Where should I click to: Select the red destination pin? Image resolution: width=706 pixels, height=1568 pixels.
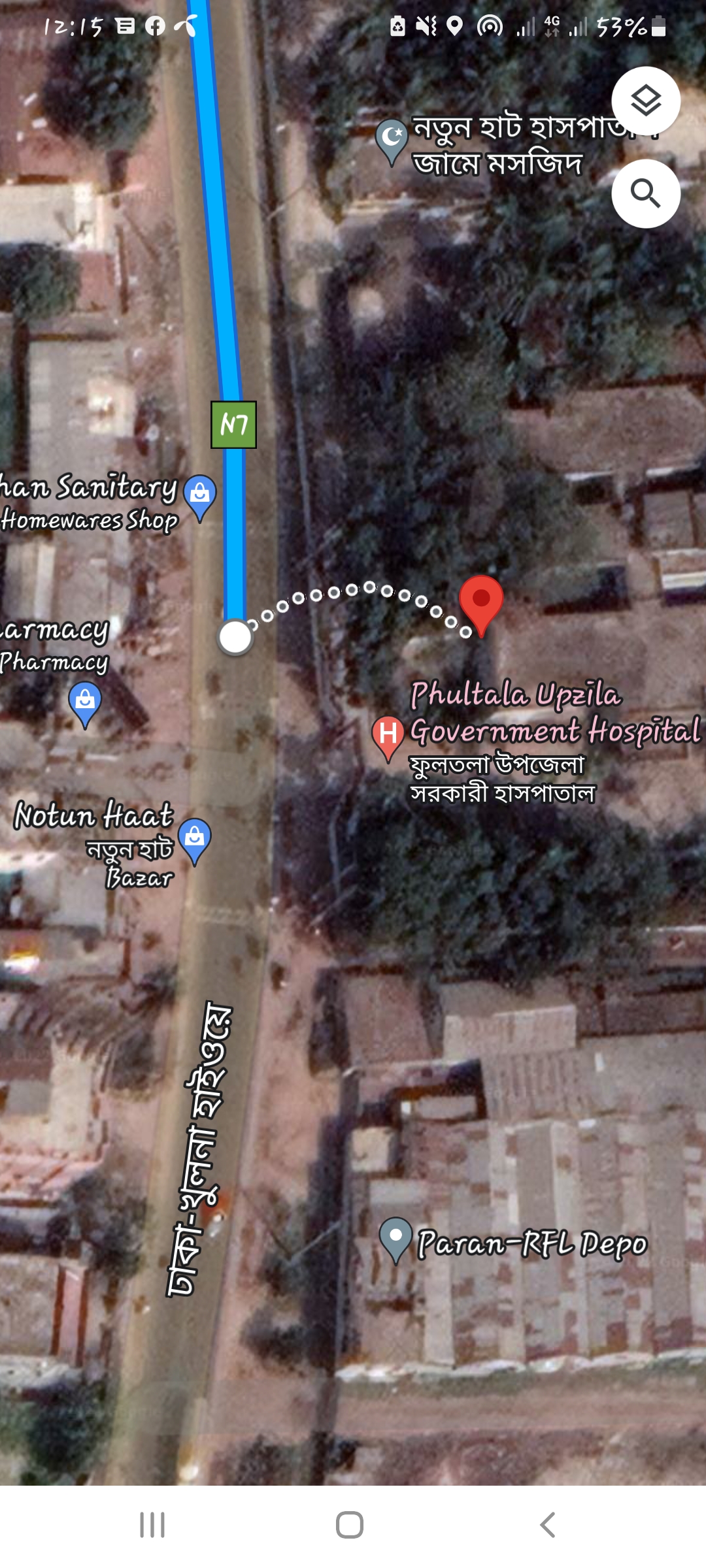click(481, 601)
